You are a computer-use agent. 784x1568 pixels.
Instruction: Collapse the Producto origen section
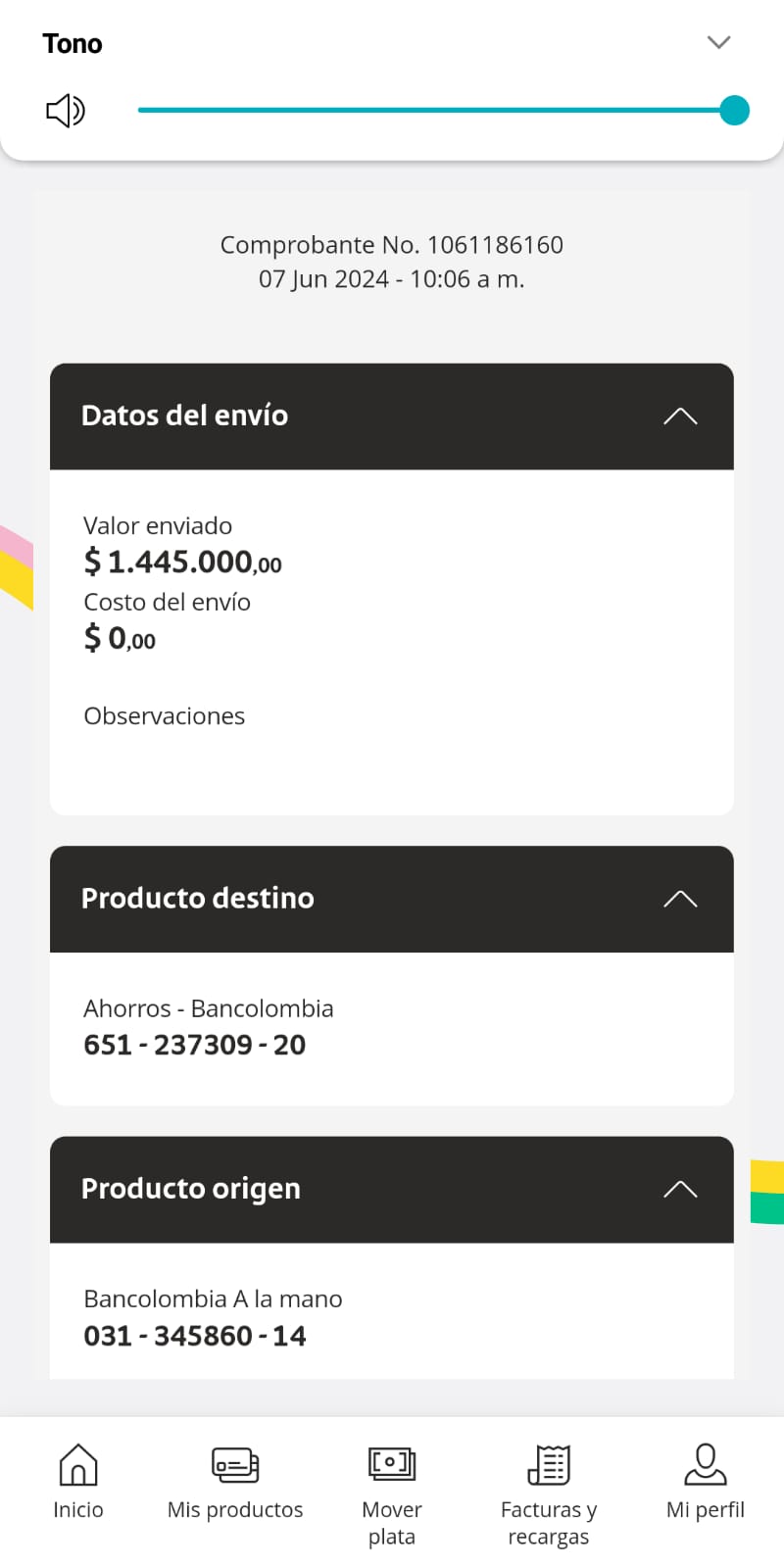click(x=679, y=1190)
